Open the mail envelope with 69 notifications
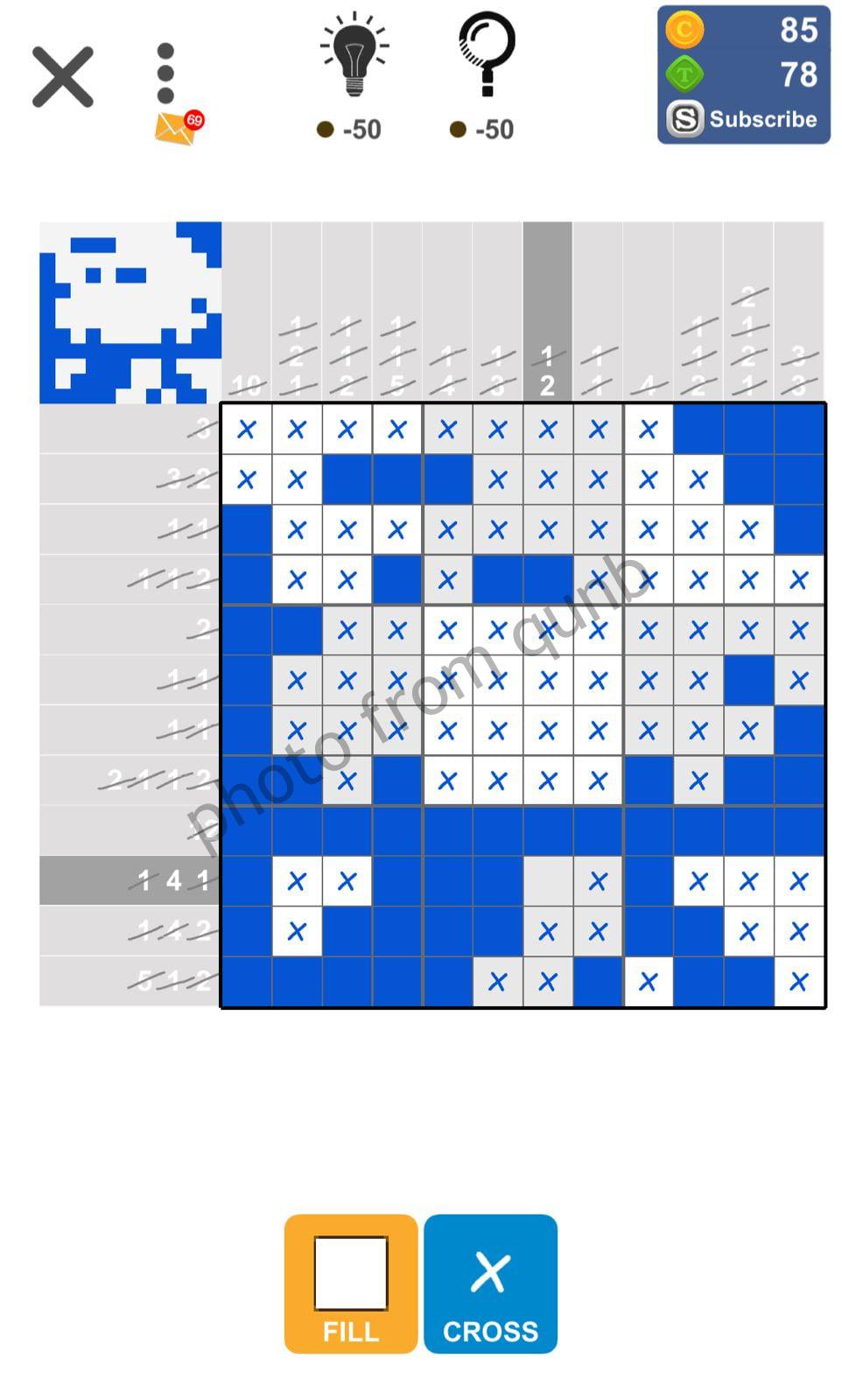The image size is (842, 1400). 175,124
